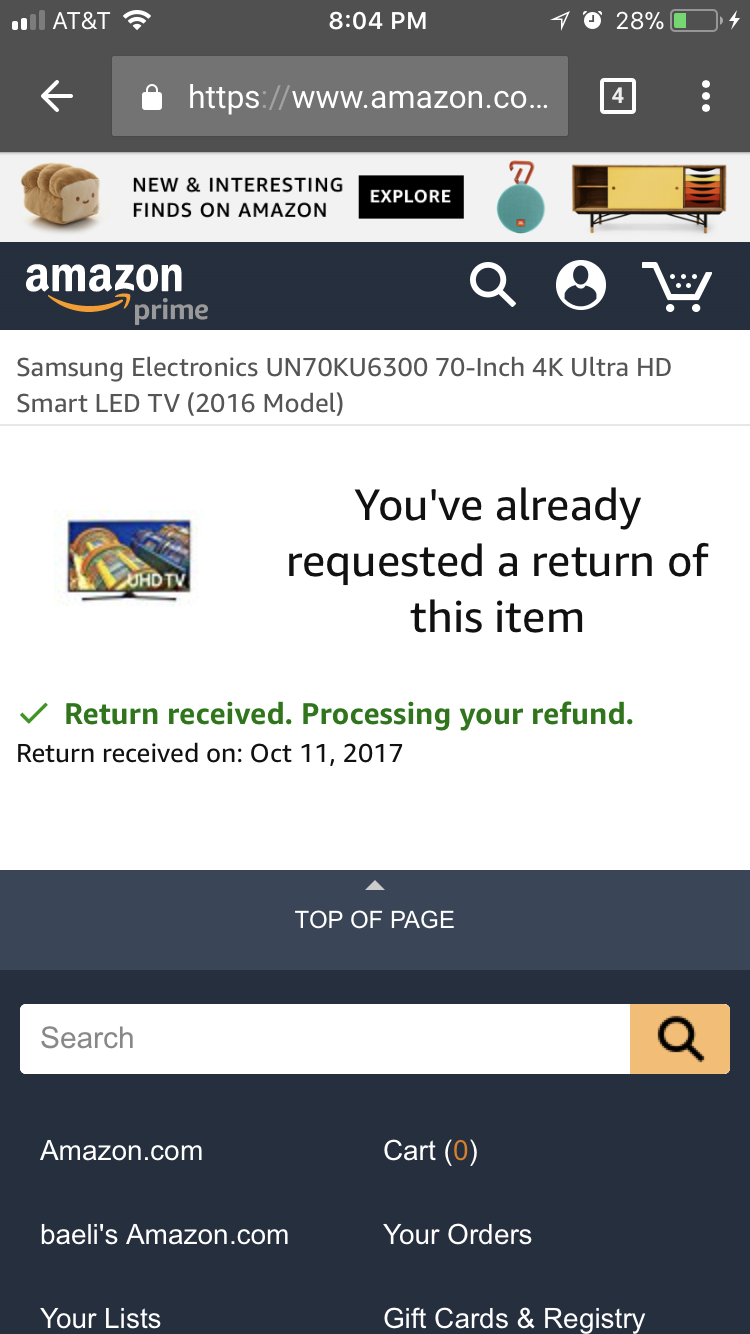This screenshot has height=1334, width=750.
Task: Open the Samsung UN70KU6300 TV product link
Action: point(344,385)
